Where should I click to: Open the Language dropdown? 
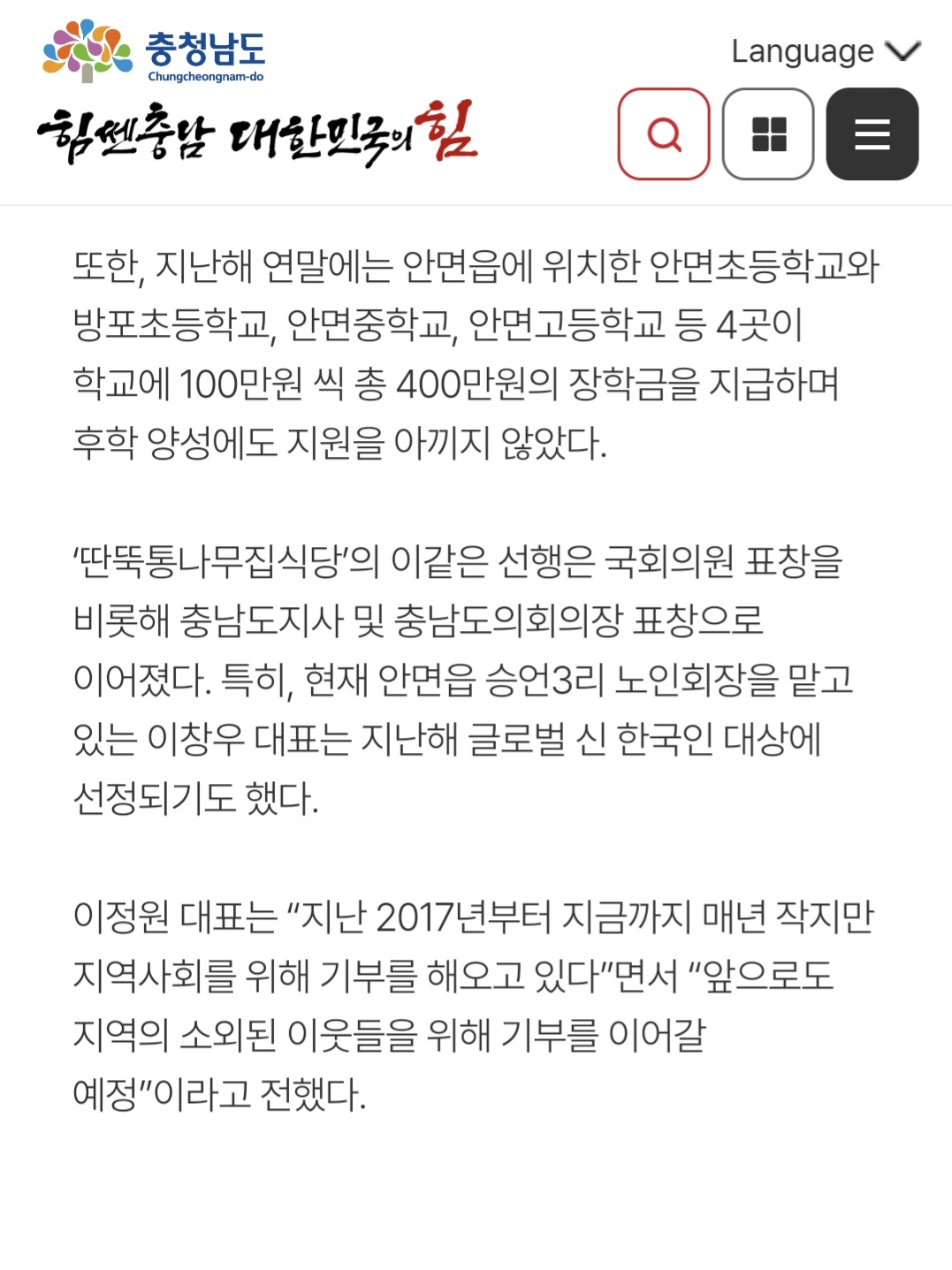coord(824,51)
